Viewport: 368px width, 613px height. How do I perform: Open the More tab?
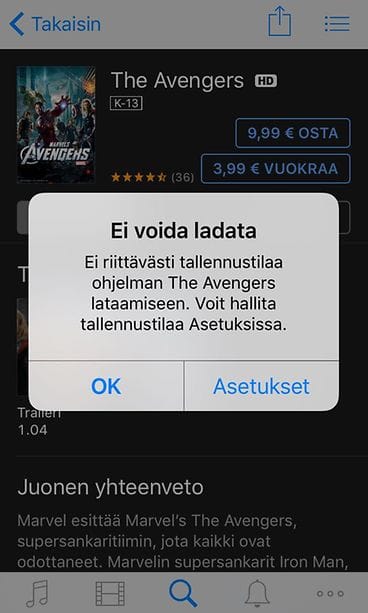click(330, 593)
